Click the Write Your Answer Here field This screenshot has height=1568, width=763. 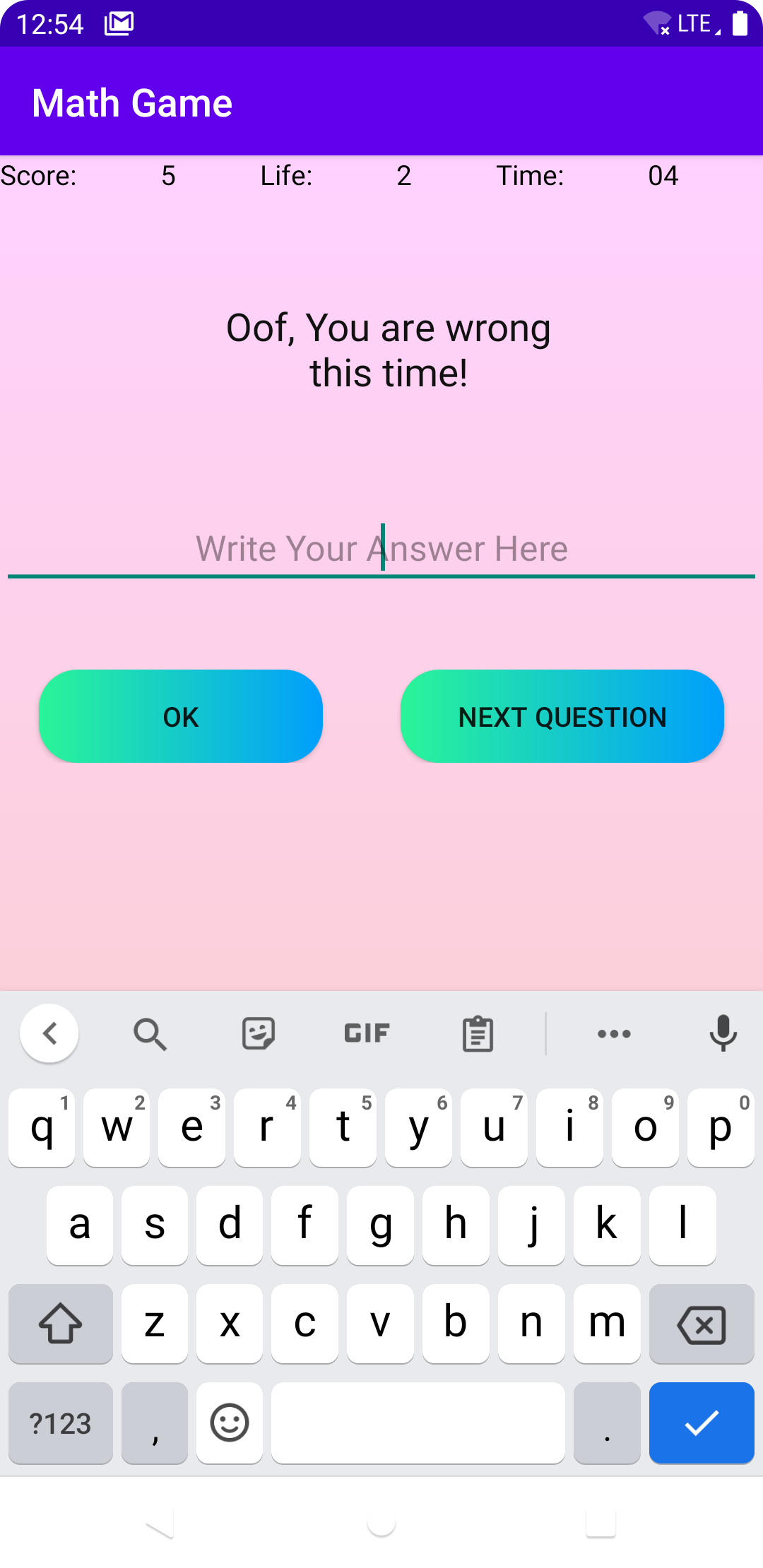[381, 549]
